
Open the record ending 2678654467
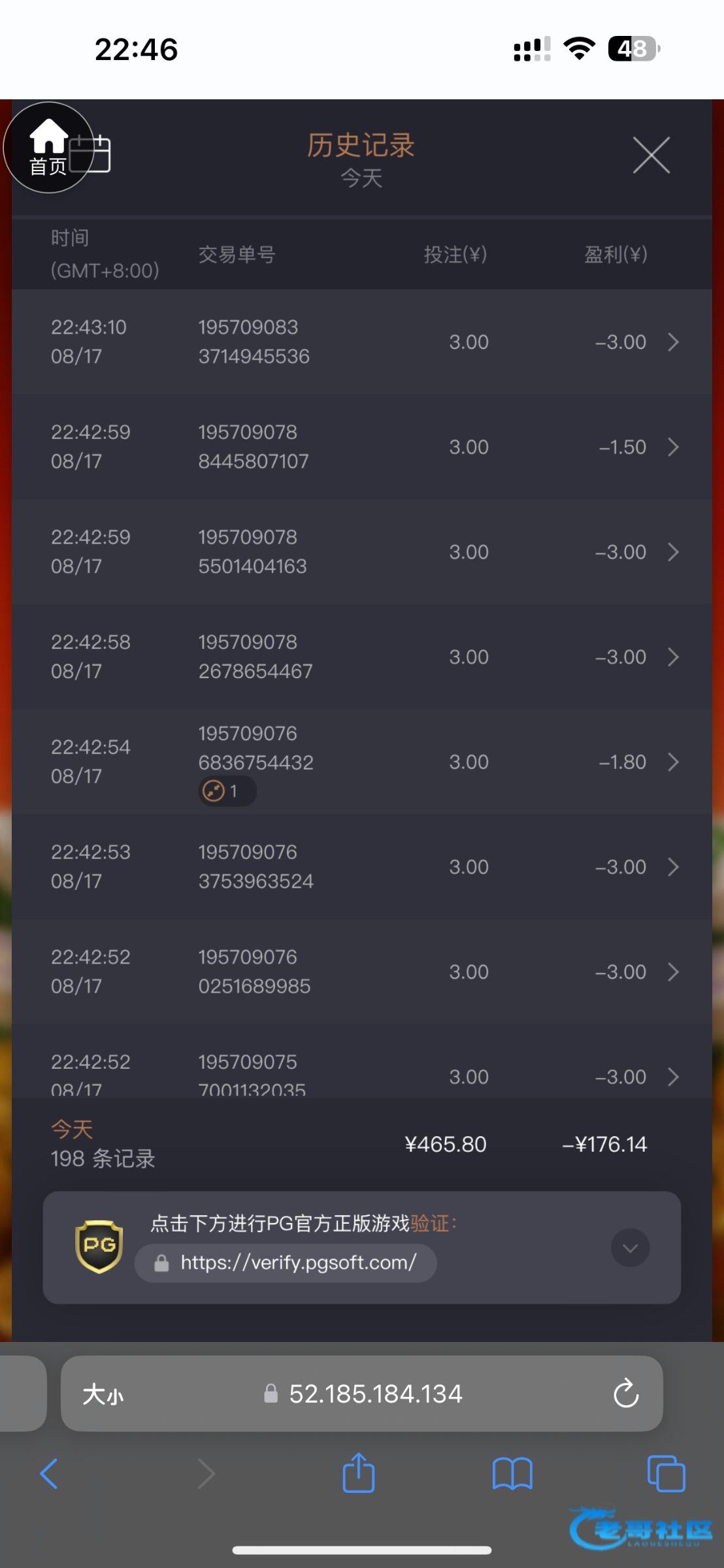point(361,657)
